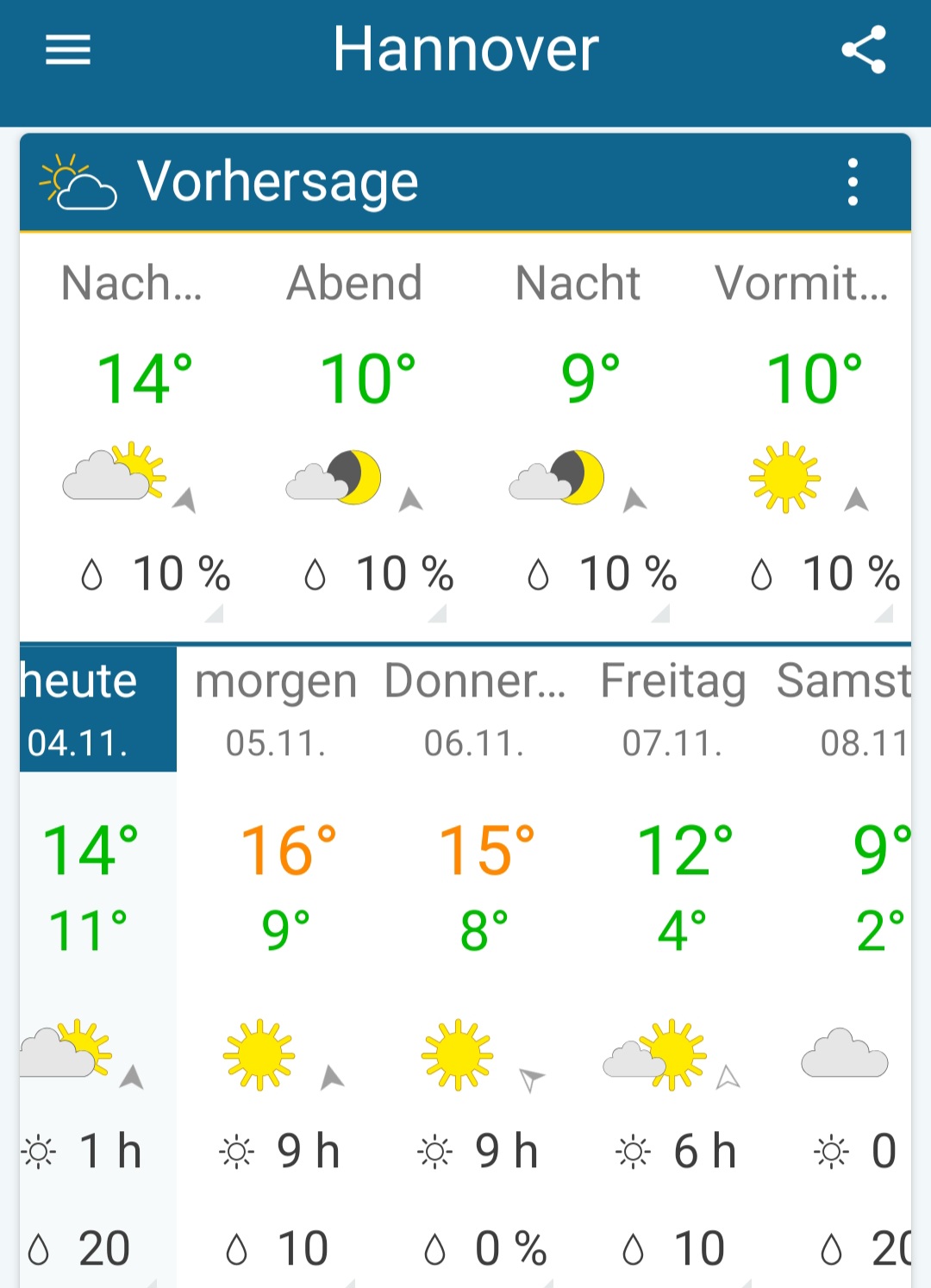Screen dimensions: 931x1288
Task: Switch to the morgen 05.11. forecast
Action: pos(276,709)
